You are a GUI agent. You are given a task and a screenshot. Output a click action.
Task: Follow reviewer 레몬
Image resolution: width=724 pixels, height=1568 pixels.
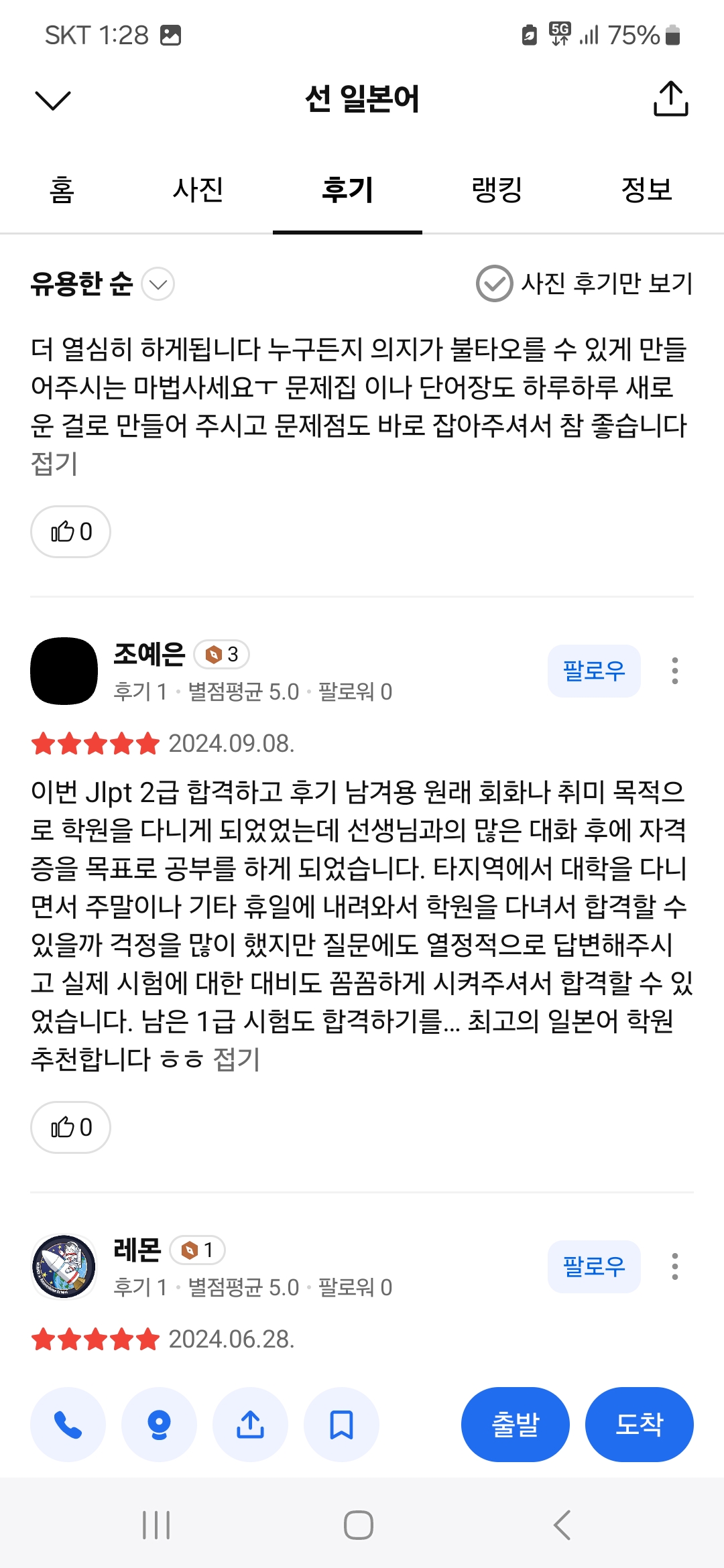[593, 1266]
